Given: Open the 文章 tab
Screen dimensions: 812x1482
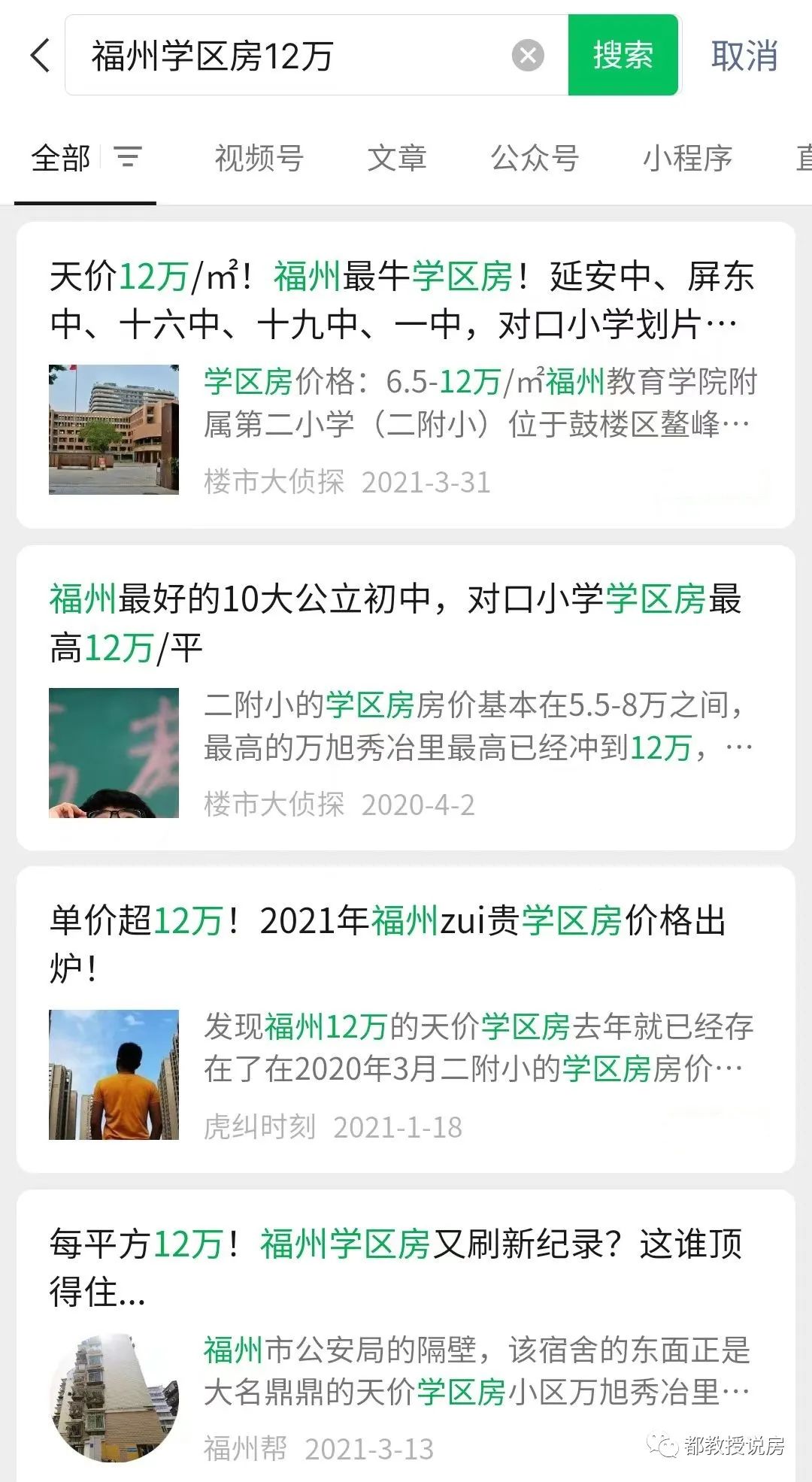Looking at the screenshot, I should pos(398,159).
